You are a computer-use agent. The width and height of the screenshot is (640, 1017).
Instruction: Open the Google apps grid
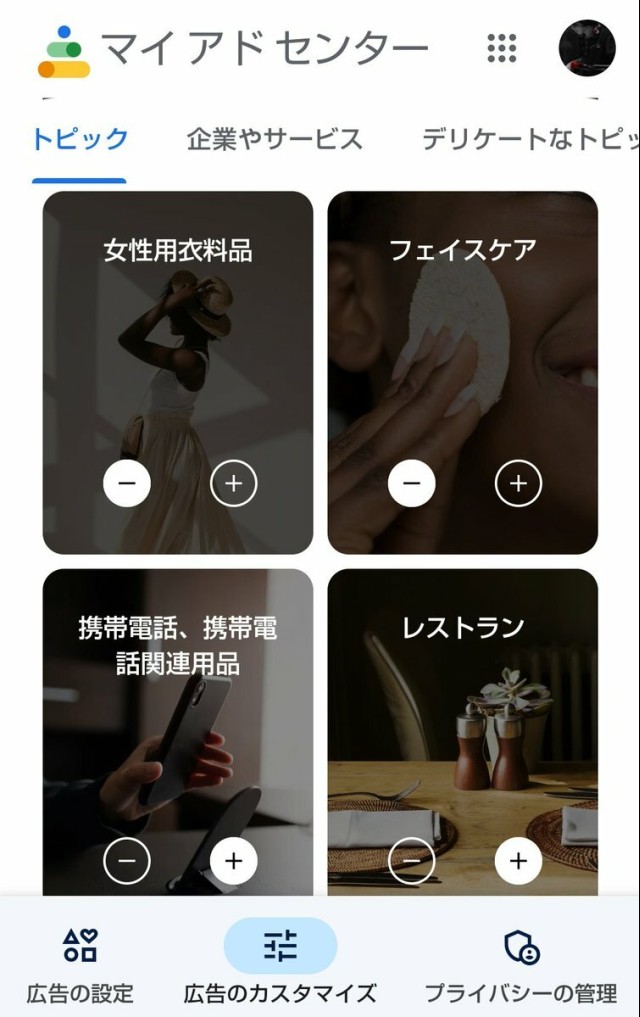(502, 48)
